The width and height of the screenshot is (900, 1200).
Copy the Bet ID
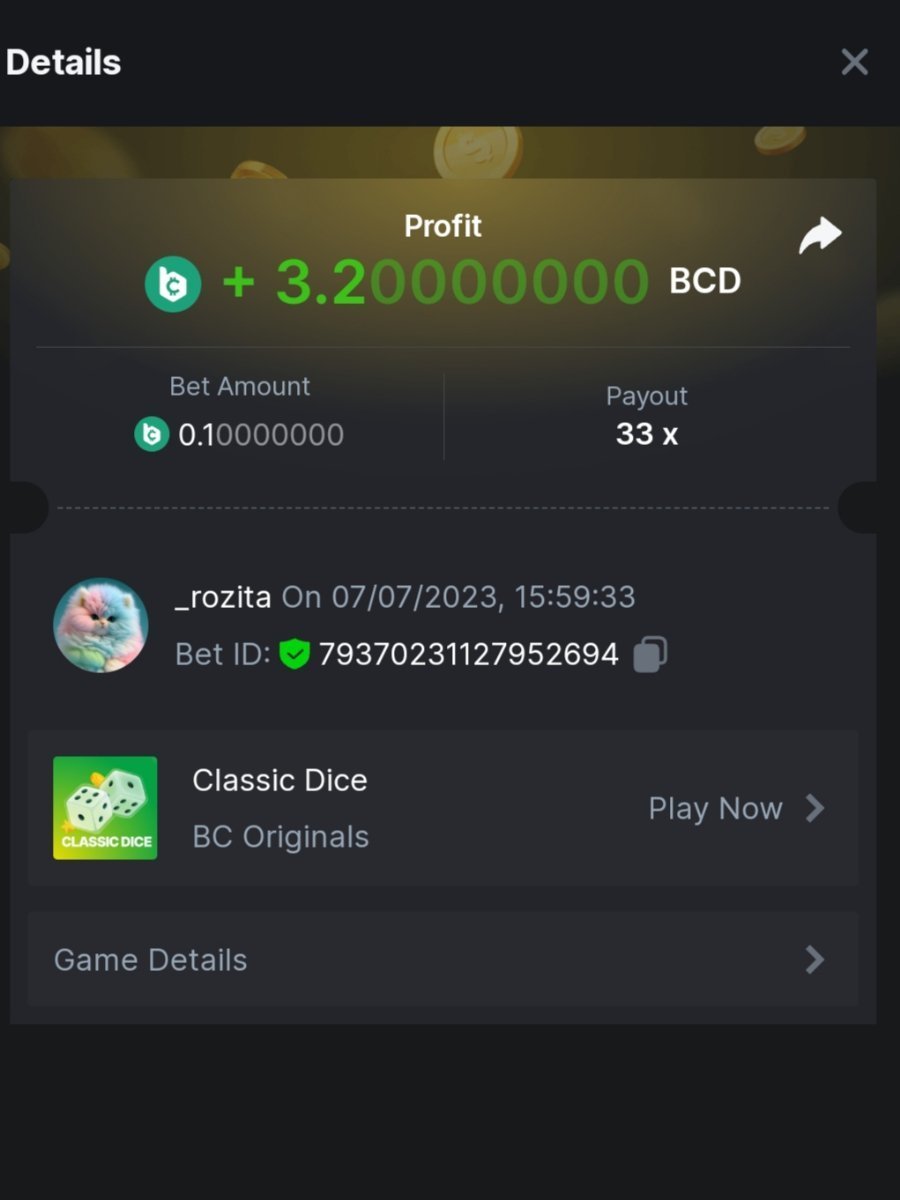click(x=650, y=654)
